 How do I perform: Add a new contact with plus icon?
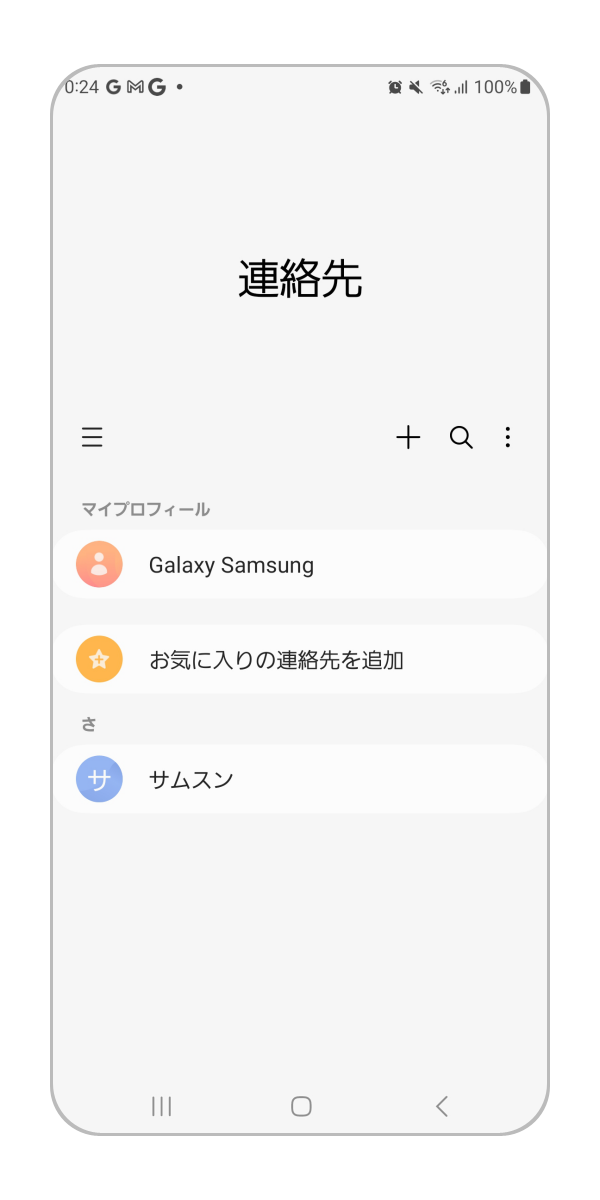(408, 437)
